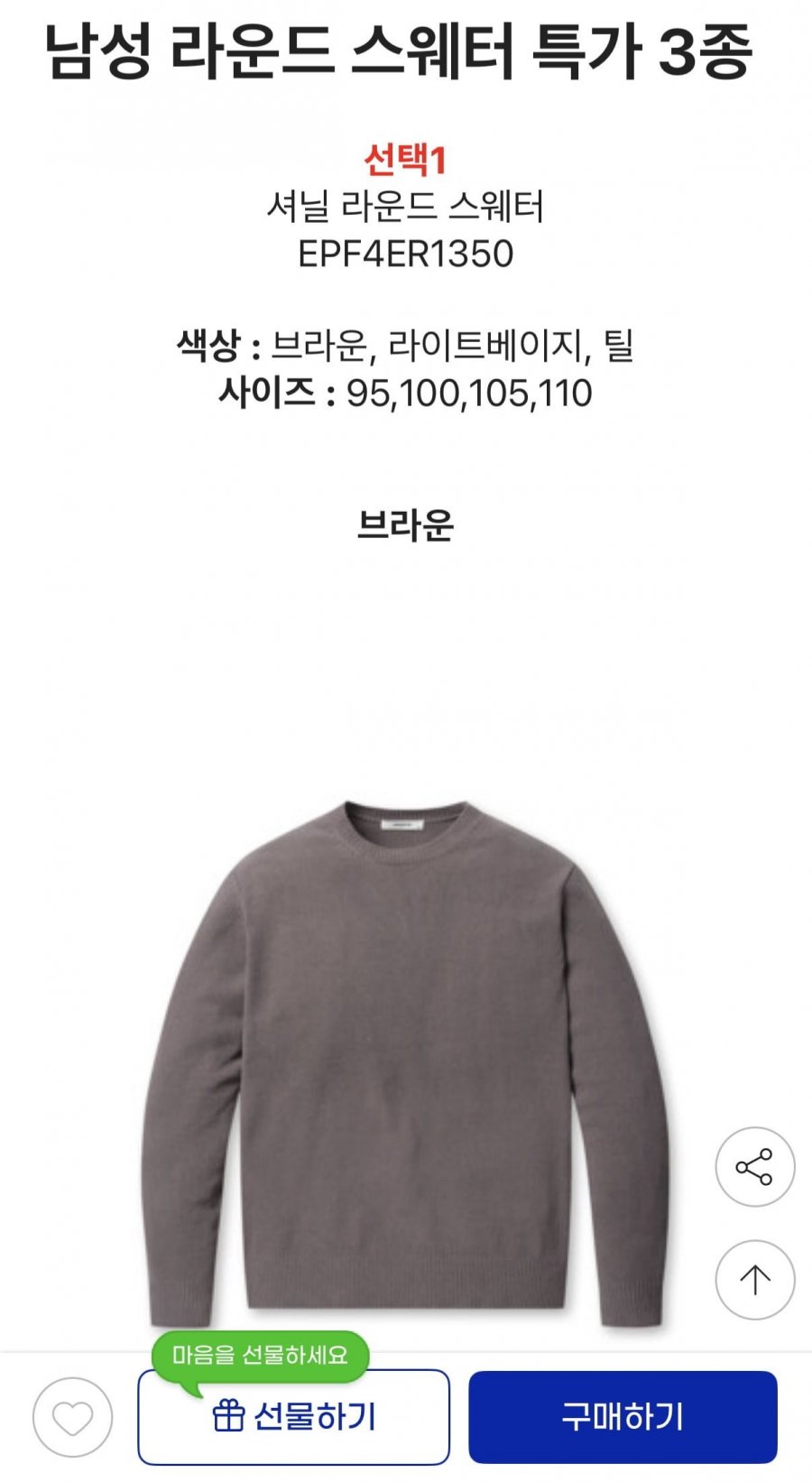Tap the share icon
The image size is (812, 1482).
coord(755,1167)
